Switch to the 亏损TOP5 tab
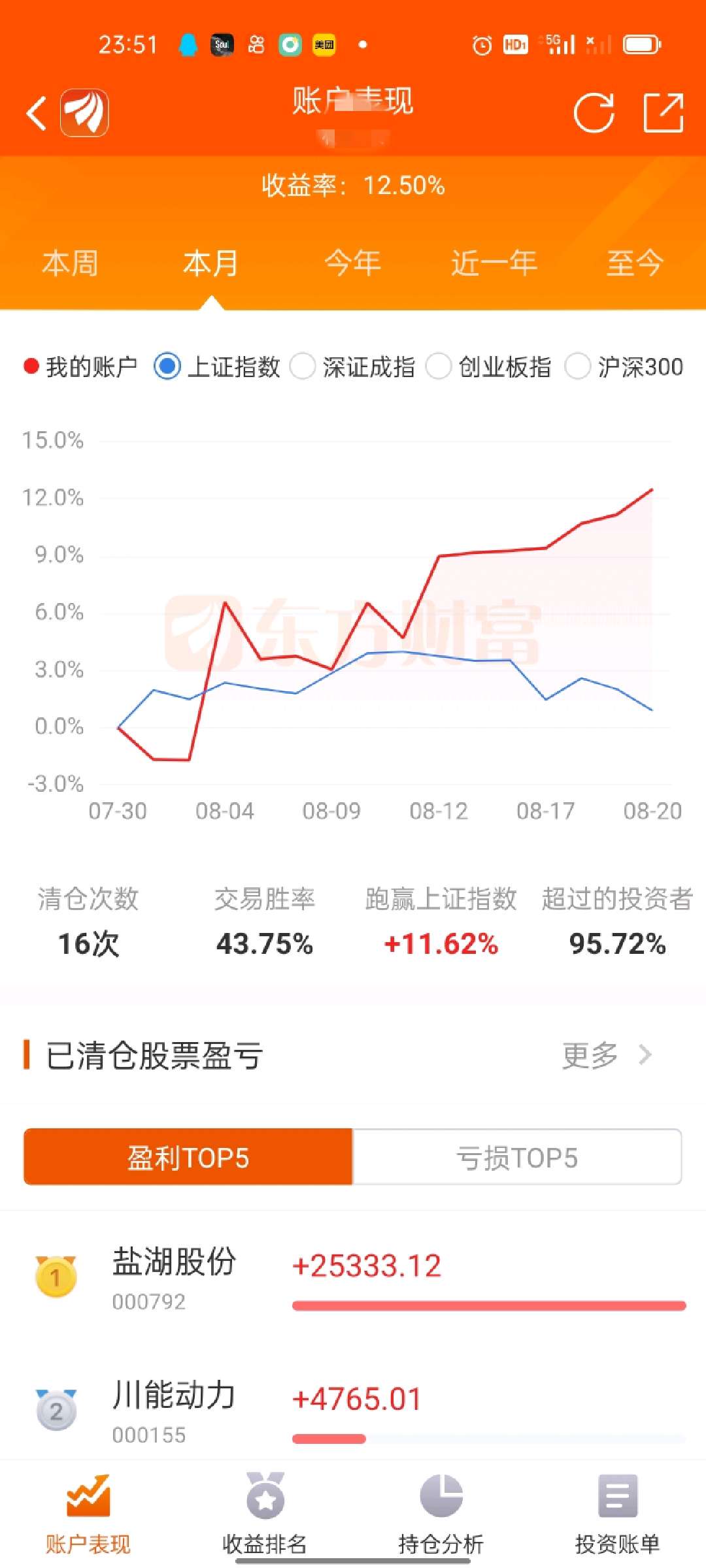Image resolution: width=706 pixels, height=1568 pixels. point(517,1157)
